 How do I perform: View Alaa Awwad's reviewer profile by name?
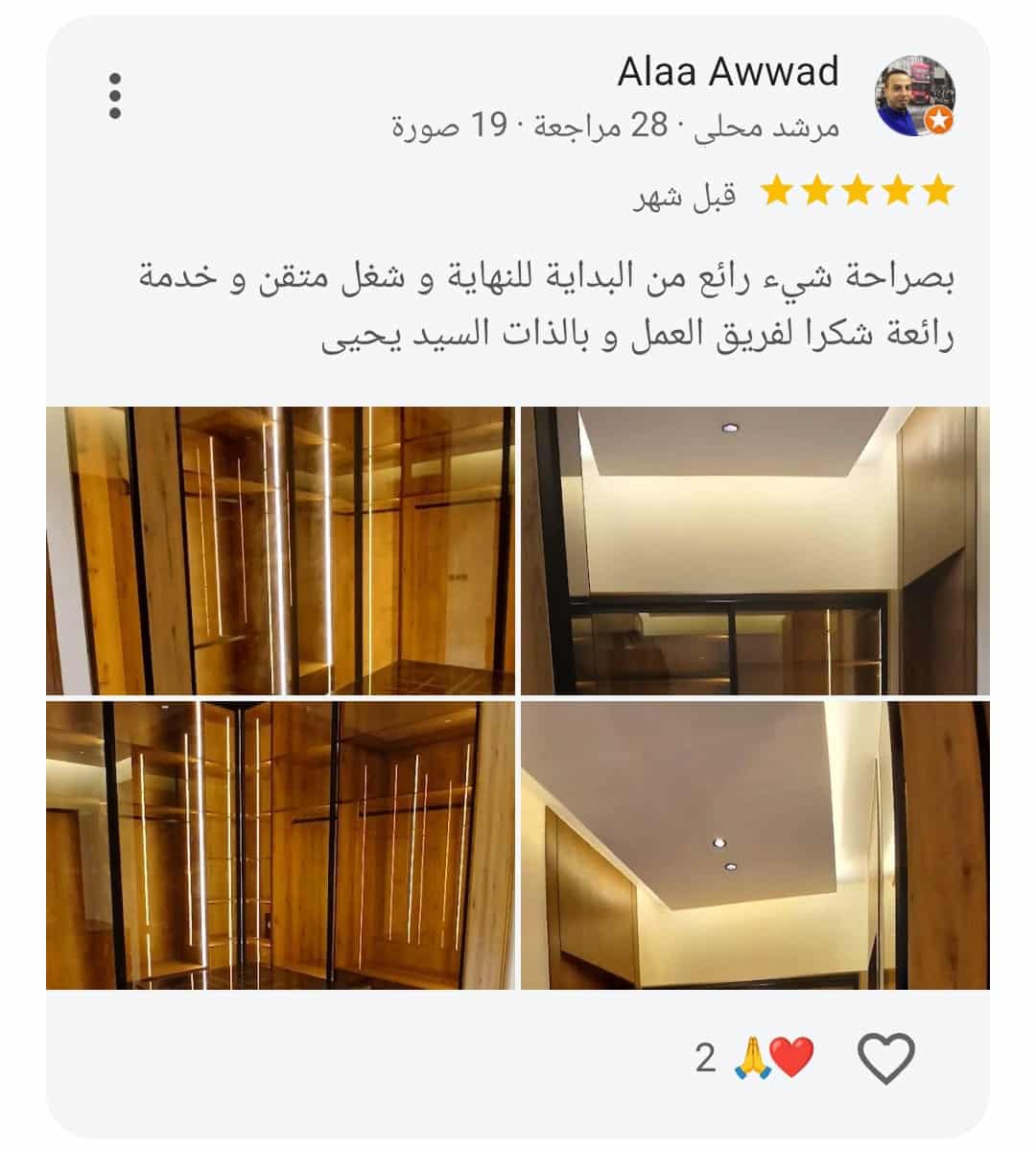coord(727,72)
